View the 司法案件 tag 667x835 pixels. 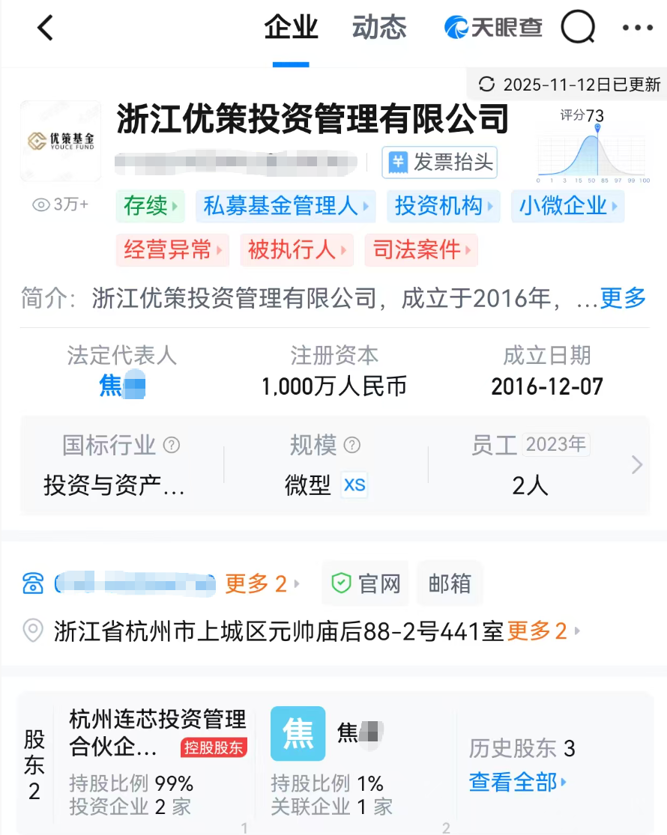(x=420, y=250)
